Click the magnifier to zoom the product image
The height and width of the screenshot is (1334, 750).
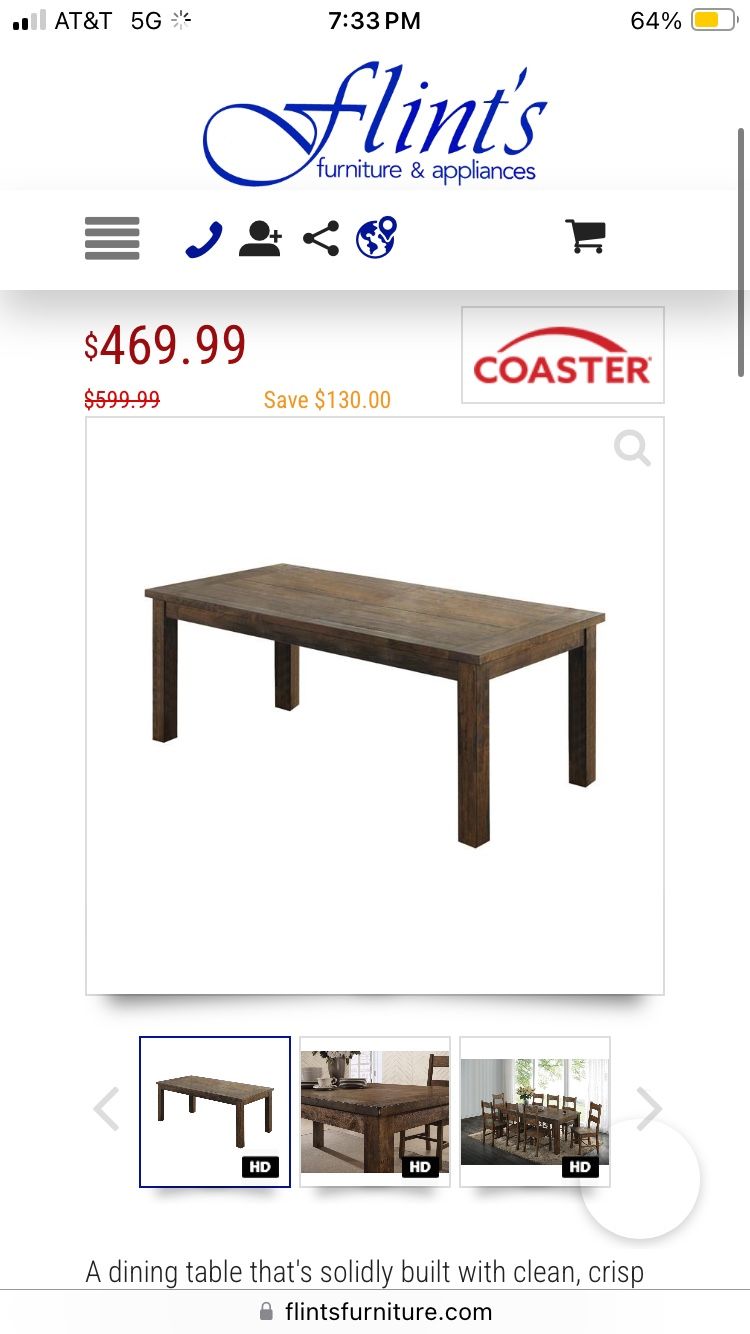(632, 448)
